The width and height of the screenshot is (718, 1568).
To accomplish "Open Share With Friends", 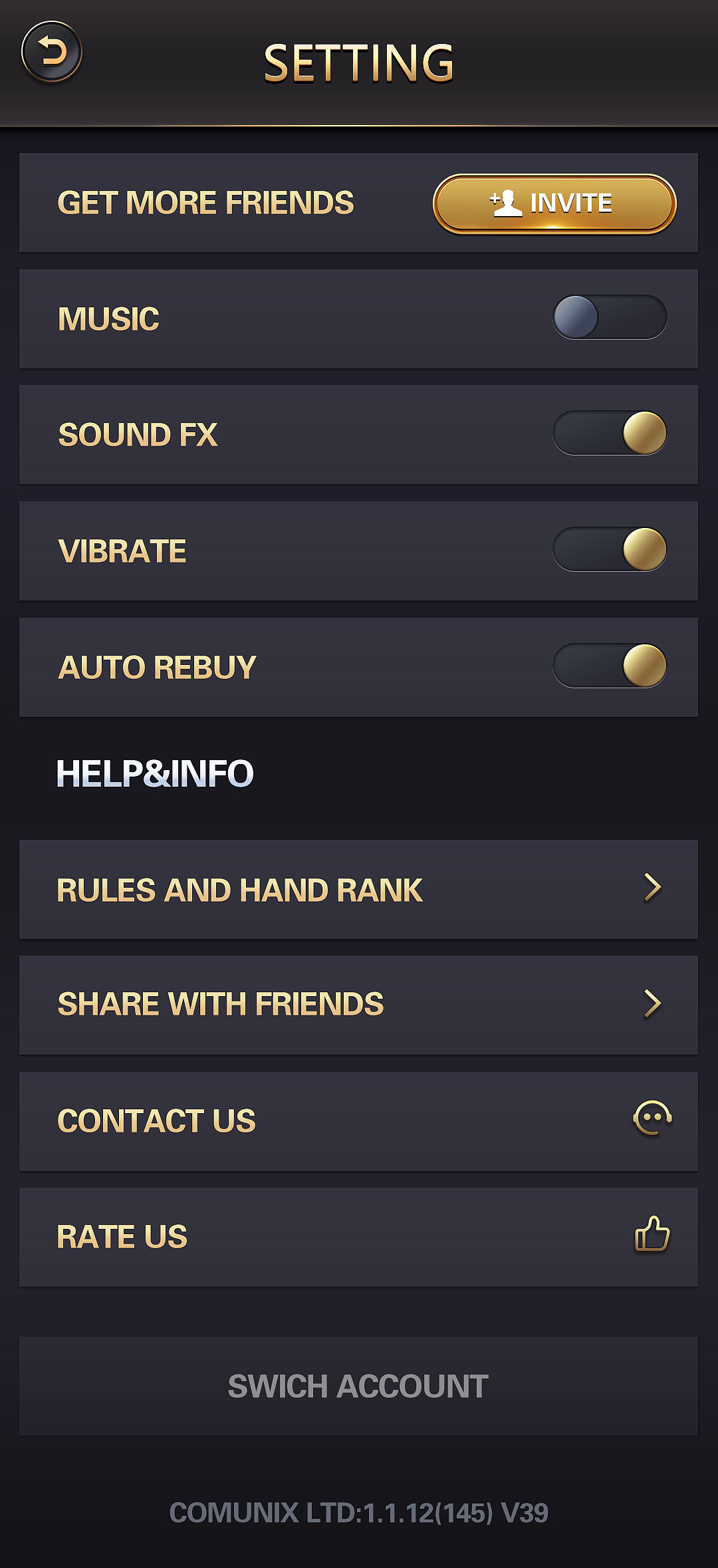I will tap(359, 1005).
